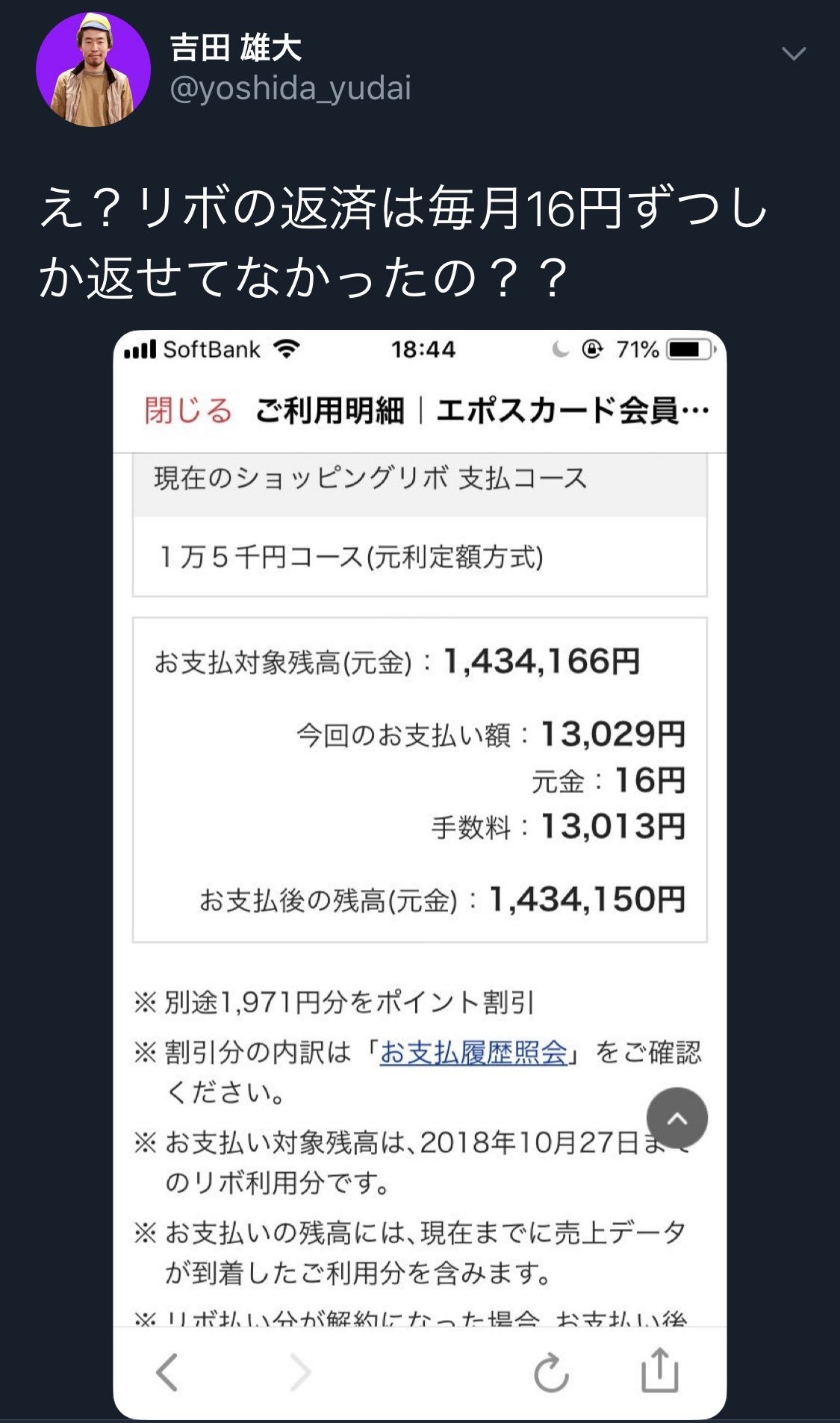Open the @yoshida_yudai handle

click(290, 89)
